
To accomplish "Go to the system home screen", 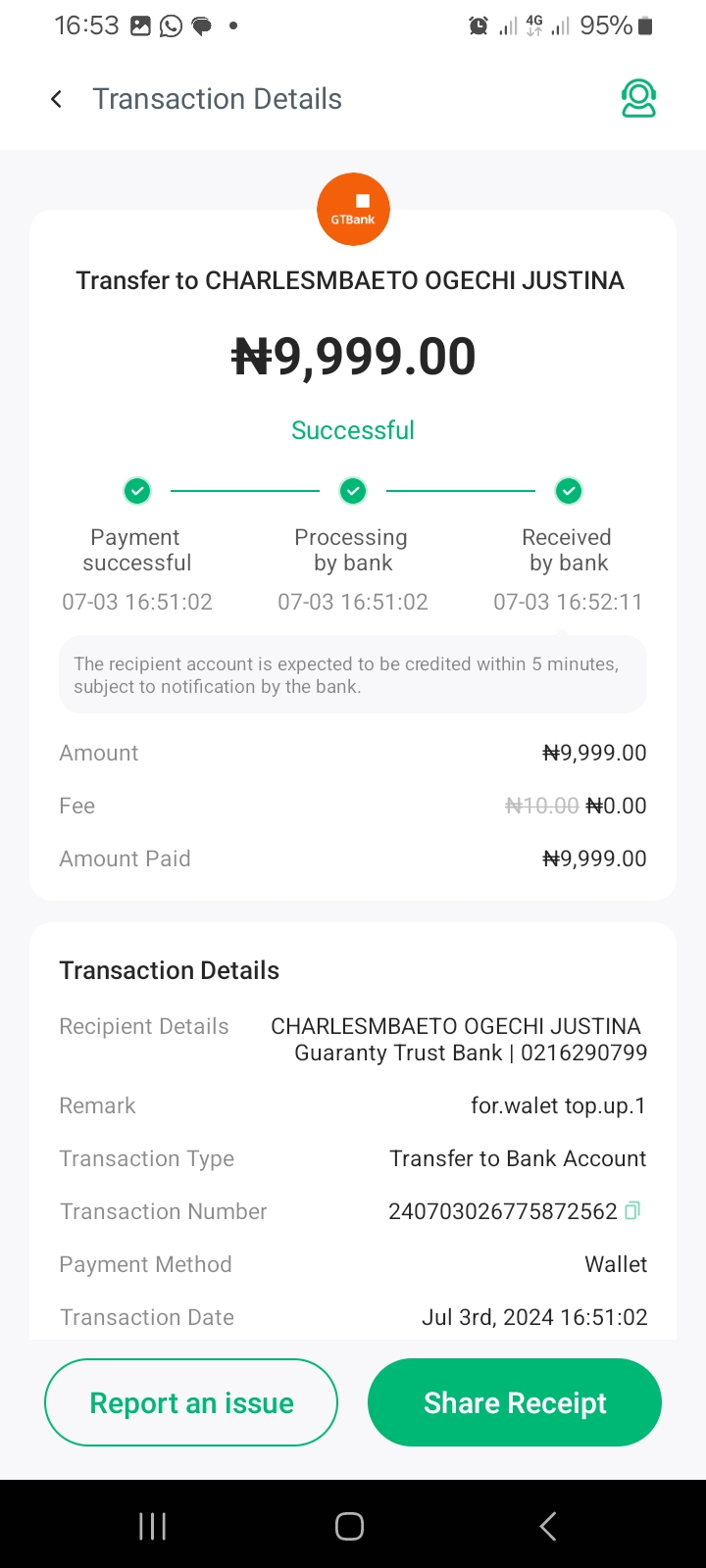I will (x=350, y=1526).
